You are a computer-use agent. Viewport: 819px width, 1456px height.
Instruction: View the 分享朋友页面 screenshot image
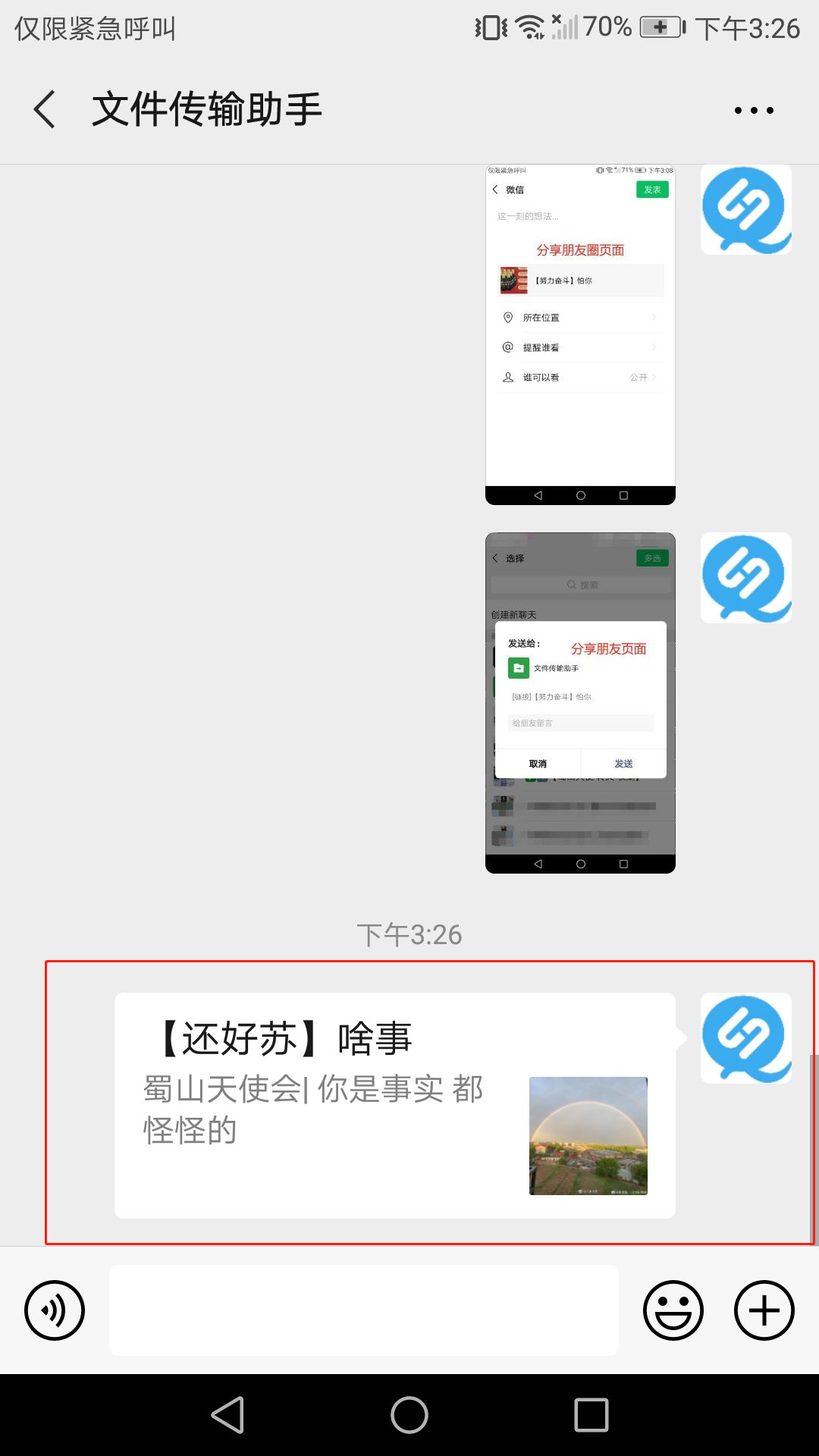(580, 702)
